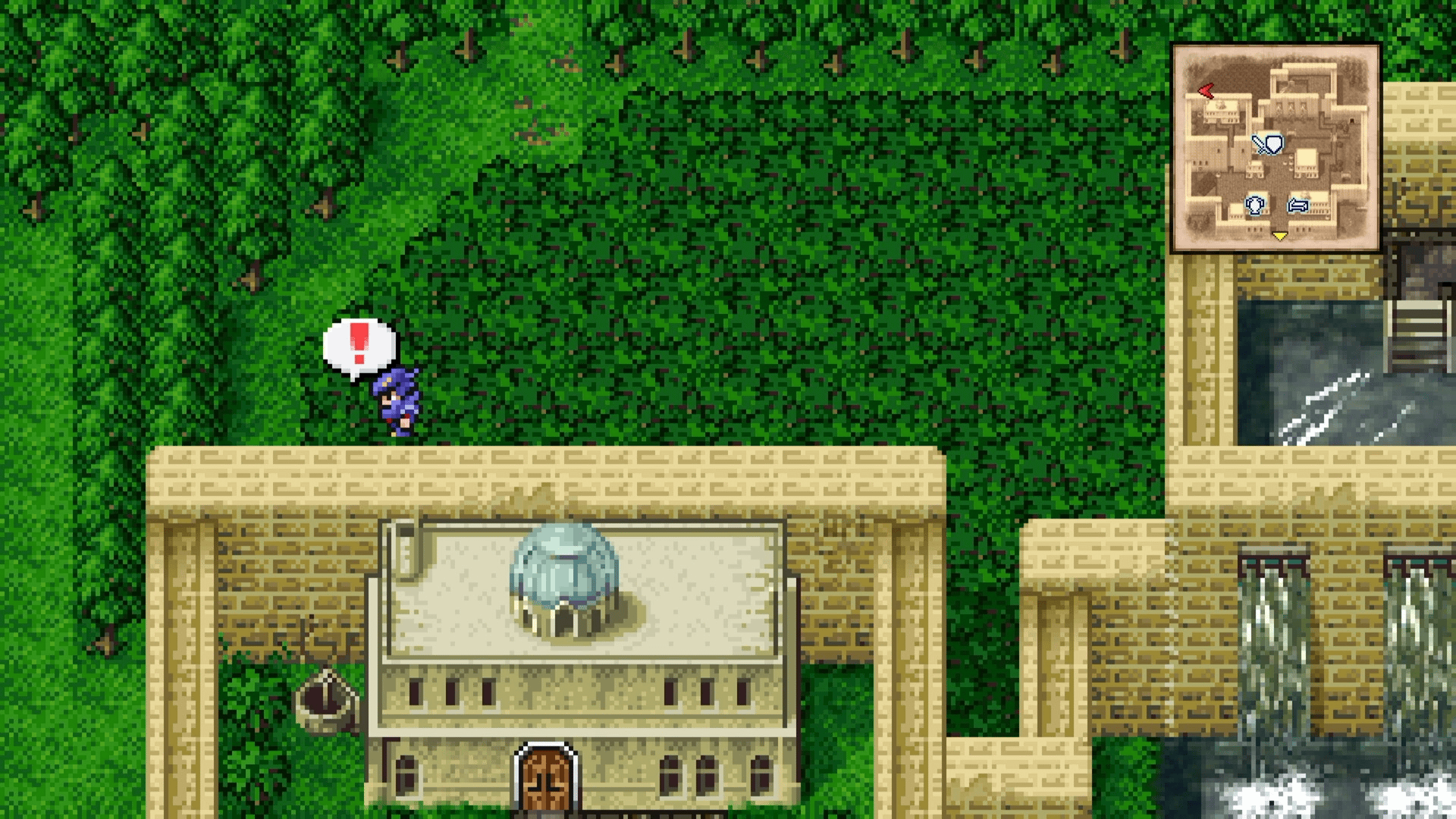This screenshot has width=1456, height=819.
Task: Open the town minimap
Action: 1276,148
